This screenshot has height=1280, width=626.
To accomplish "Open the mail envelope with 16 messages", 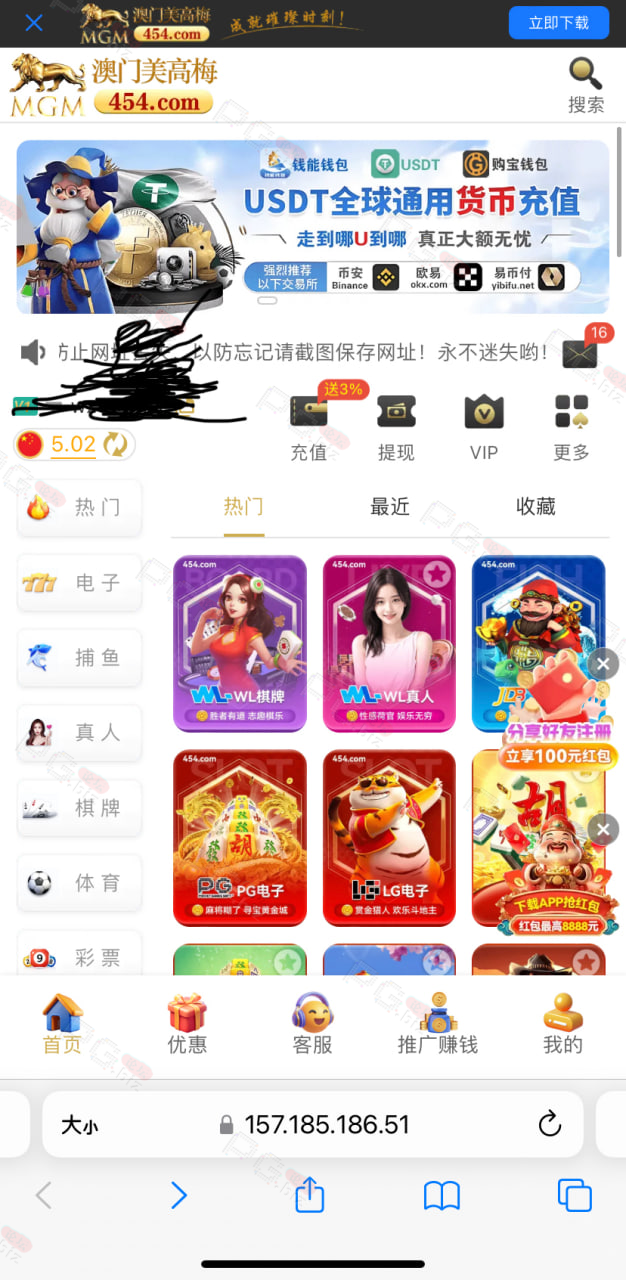I will (x=581, y=352).
